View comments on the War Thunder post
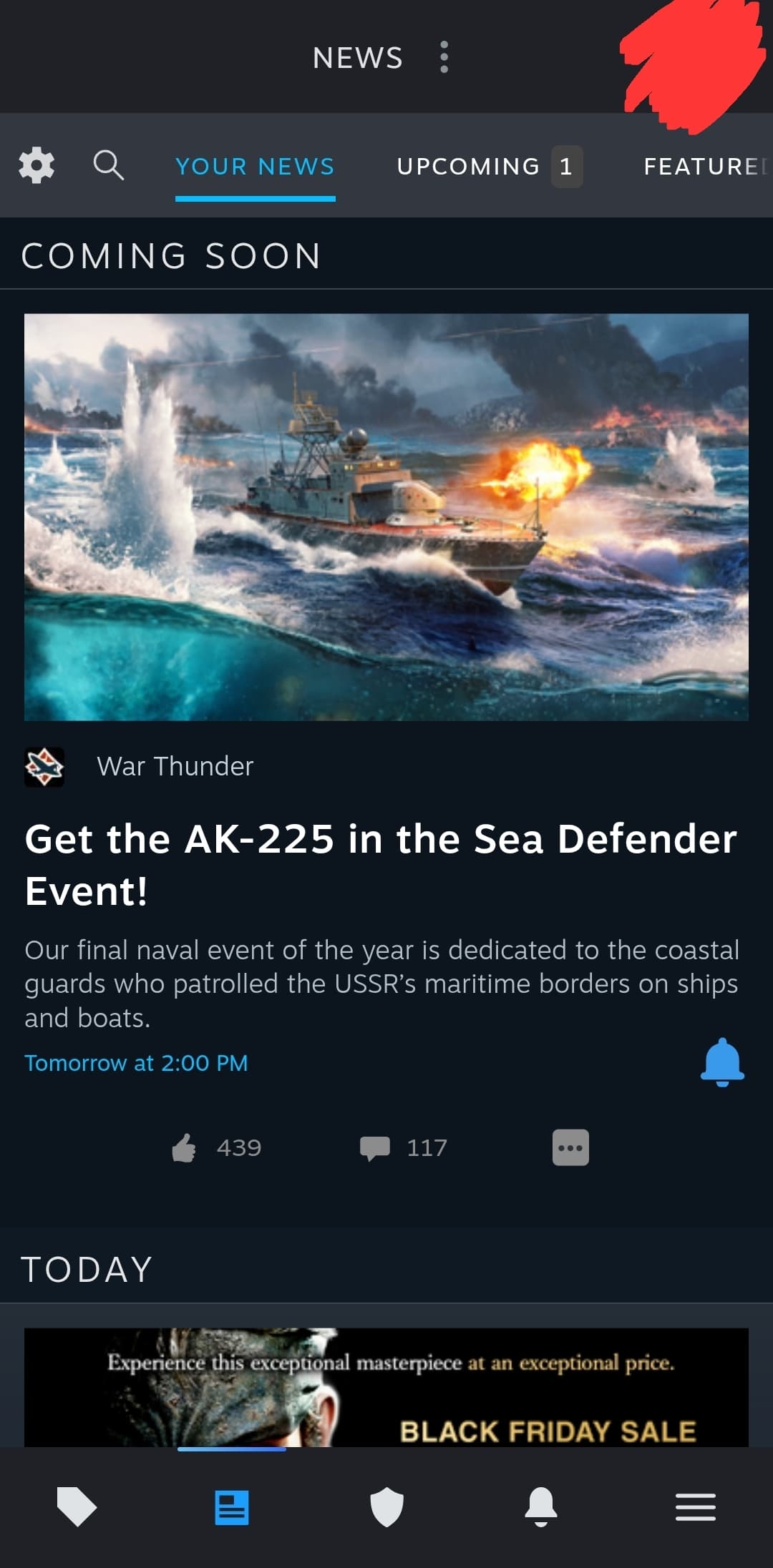 pos(375,1148)
